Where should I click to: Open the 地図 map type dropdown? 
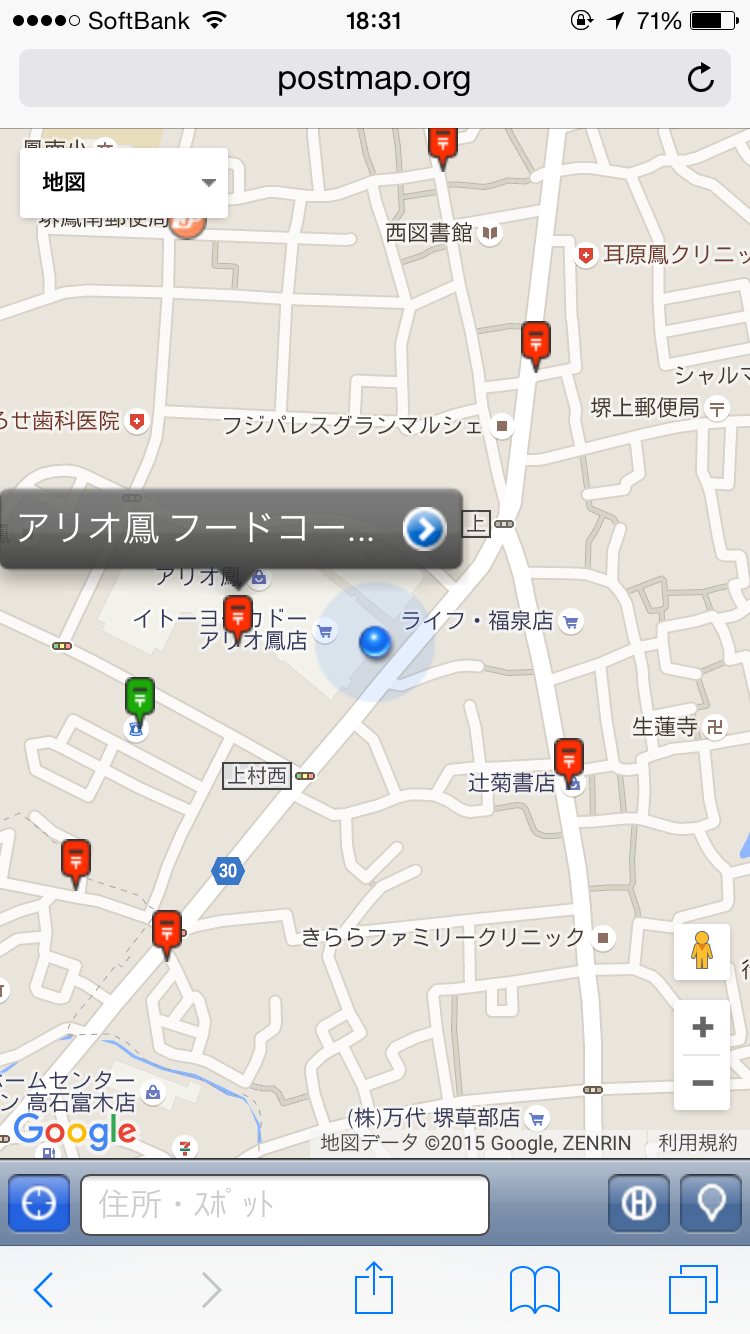click(124, 183)
